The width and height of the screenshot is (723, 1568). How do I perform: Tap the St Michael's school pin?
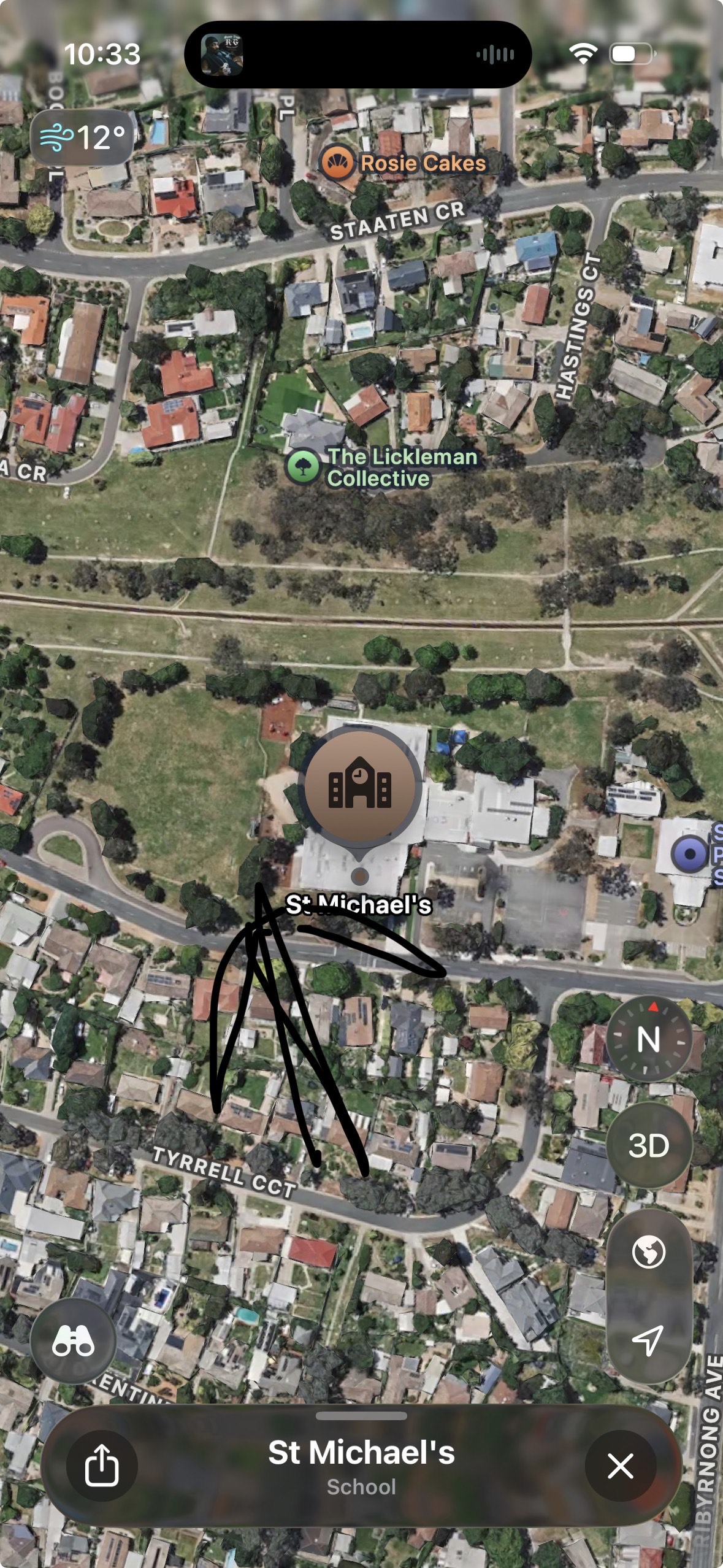(359, 787)
